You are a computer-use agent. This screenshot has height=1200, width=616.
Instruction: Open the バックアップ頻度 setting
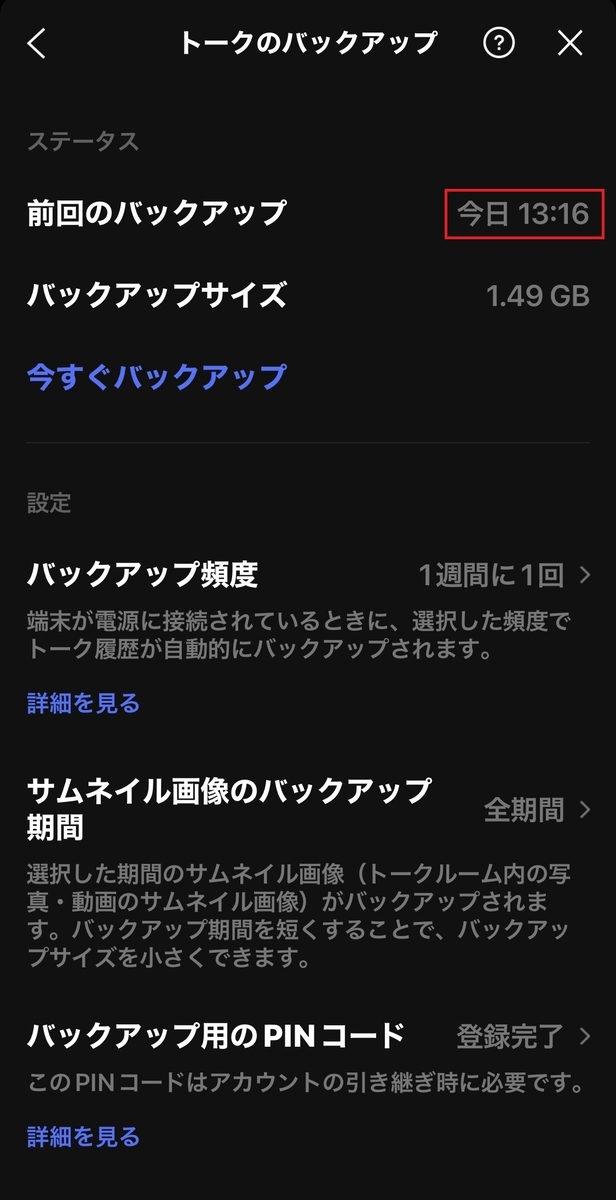[308, 574]
